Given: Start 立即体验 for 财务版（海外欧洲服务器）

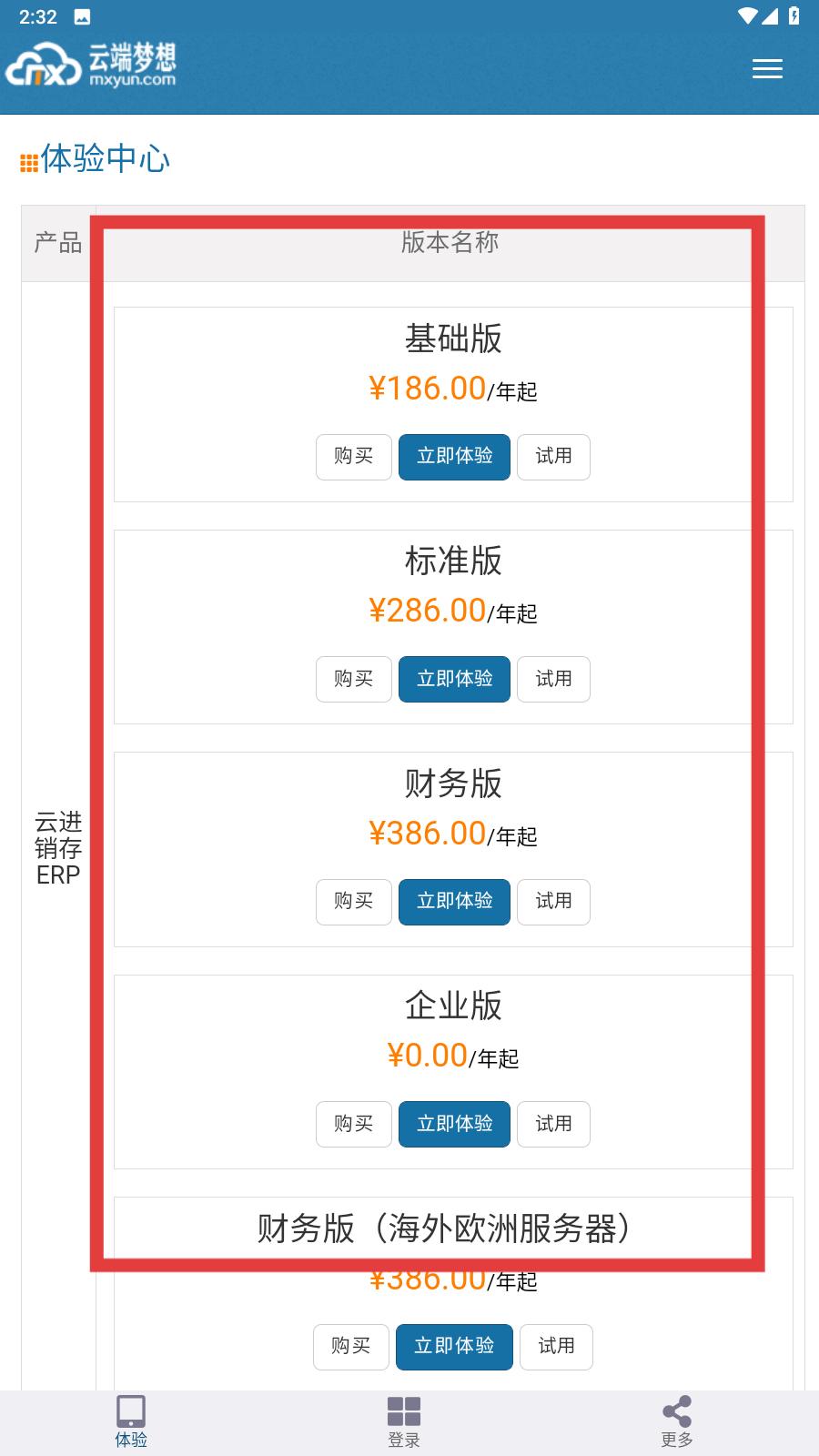Looking at the screenshot, I should click(x=454, y=1347).
